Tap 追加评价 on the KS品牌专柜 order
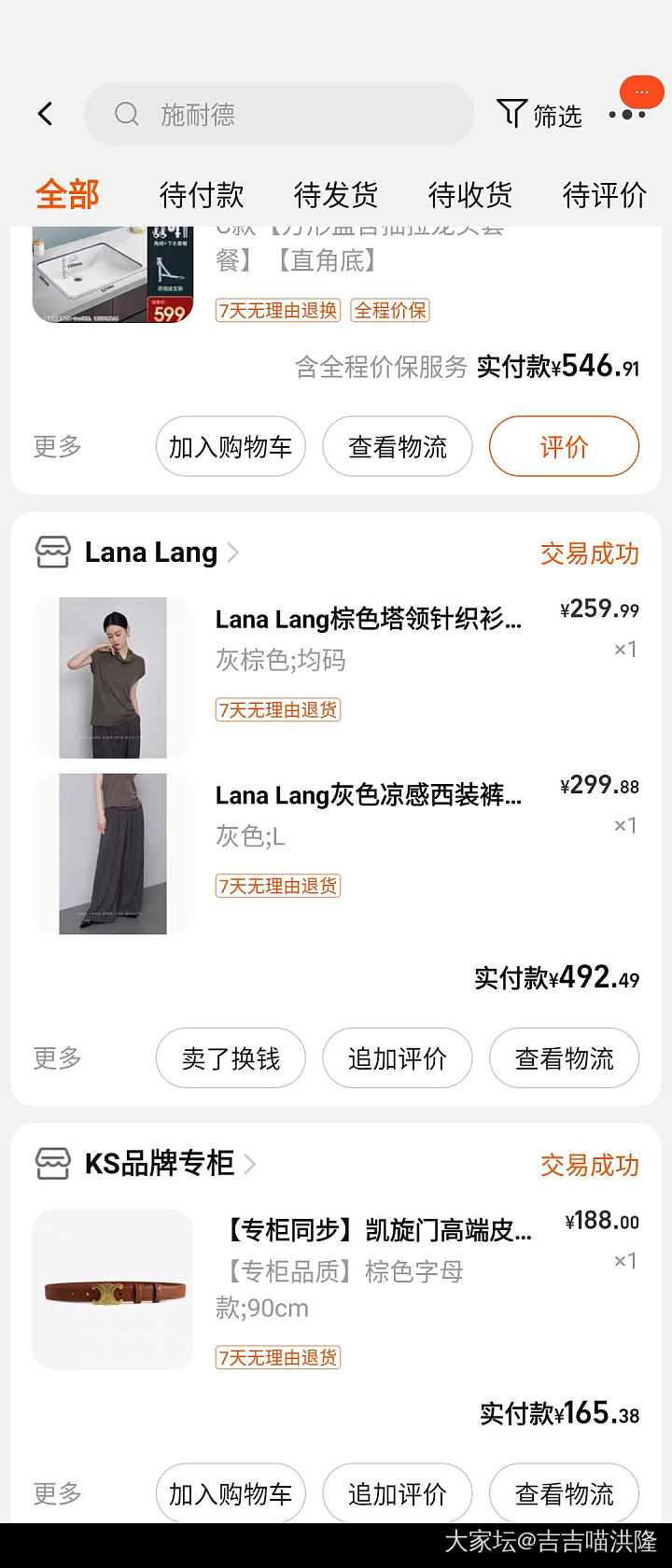672x1568 pixels. [398, 1493]
